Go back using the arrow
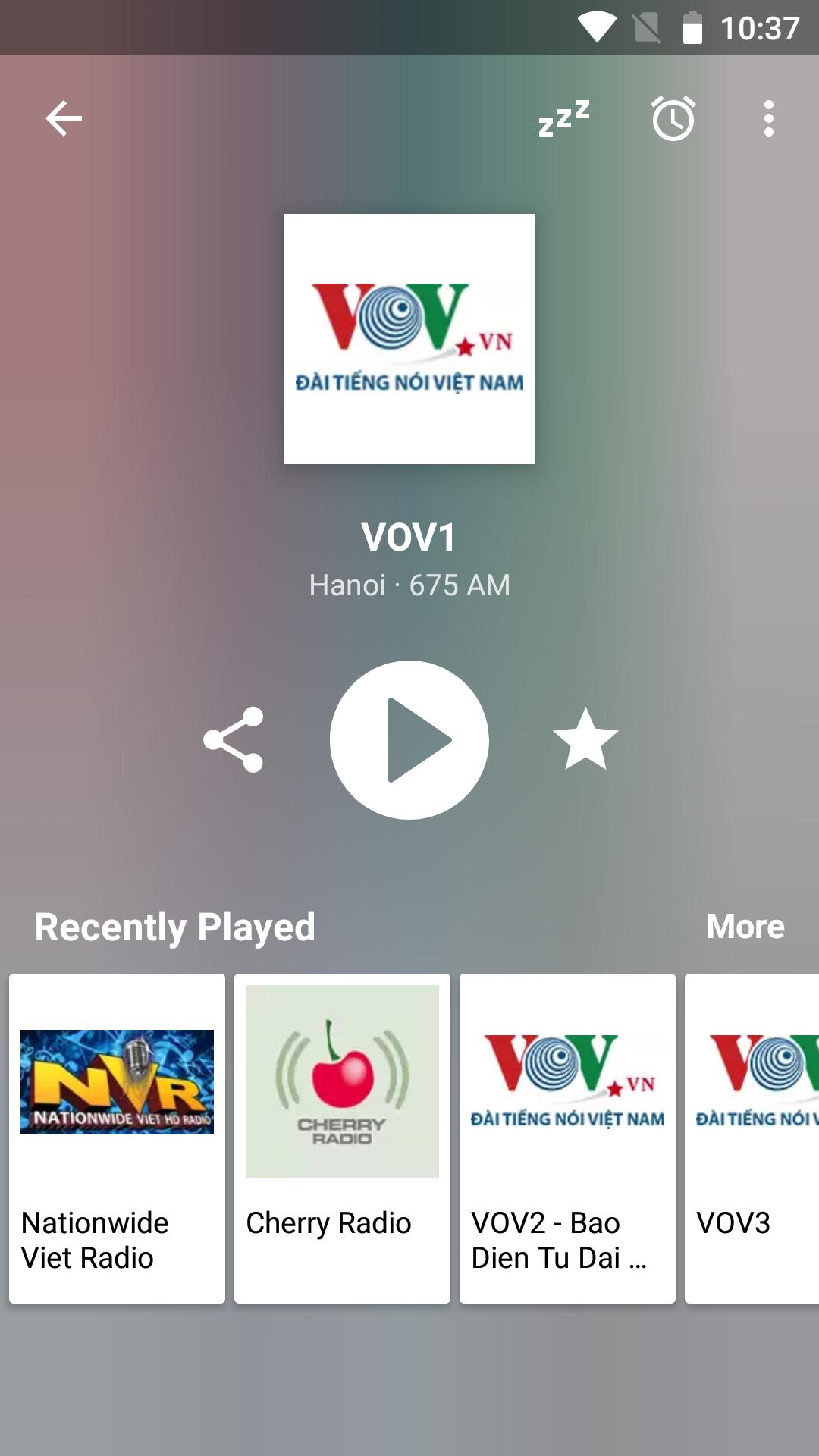The width and height of the screenshot is (819, 1456). tap(64, 118)
